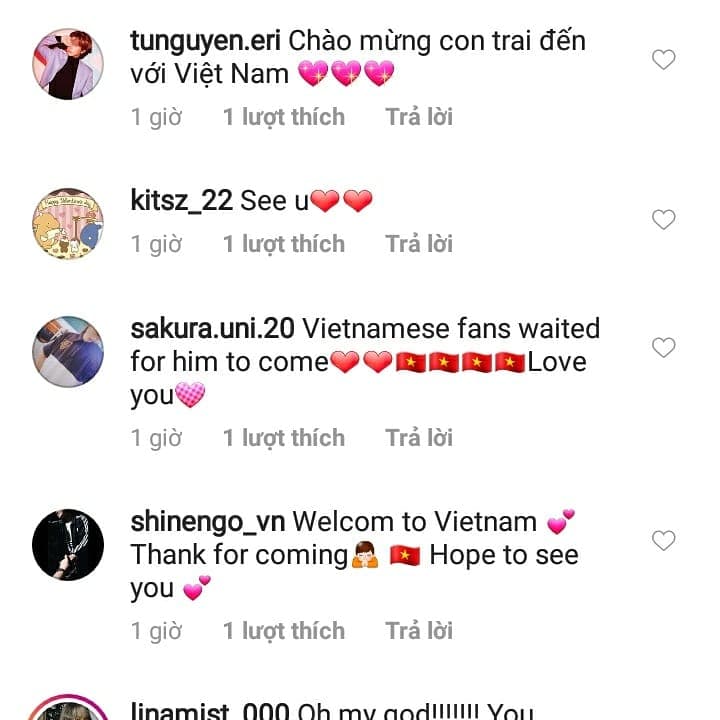This screenshot has height=720, width=720.
Task: Reply to sakura.uni.20's comment
Action: 419,438
